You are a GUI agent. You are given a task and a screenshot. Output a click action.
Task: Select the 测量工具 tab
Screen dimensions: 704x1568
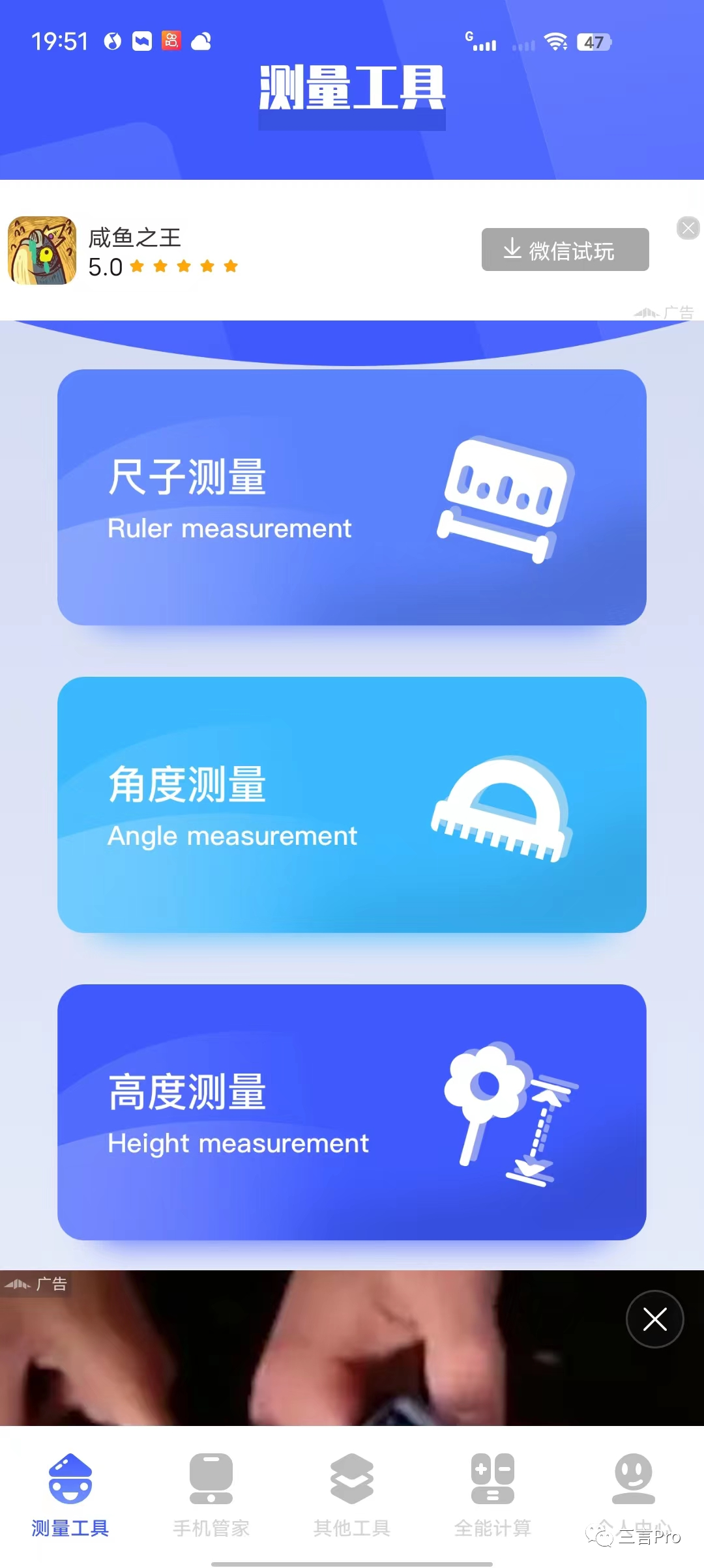(x=70, y=1493)
